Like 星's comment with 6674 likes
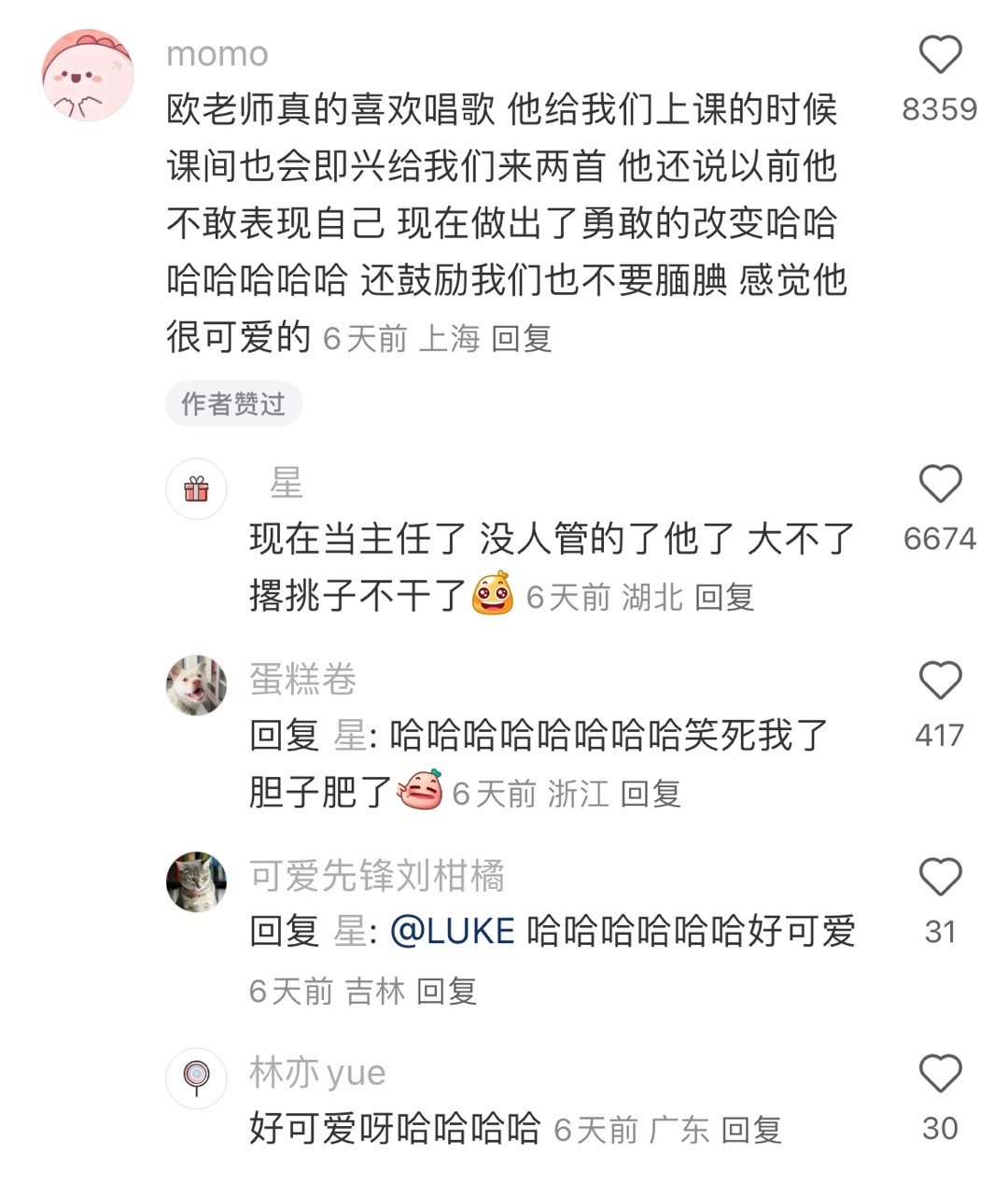1008x1183 pixels. click(940, 485)
